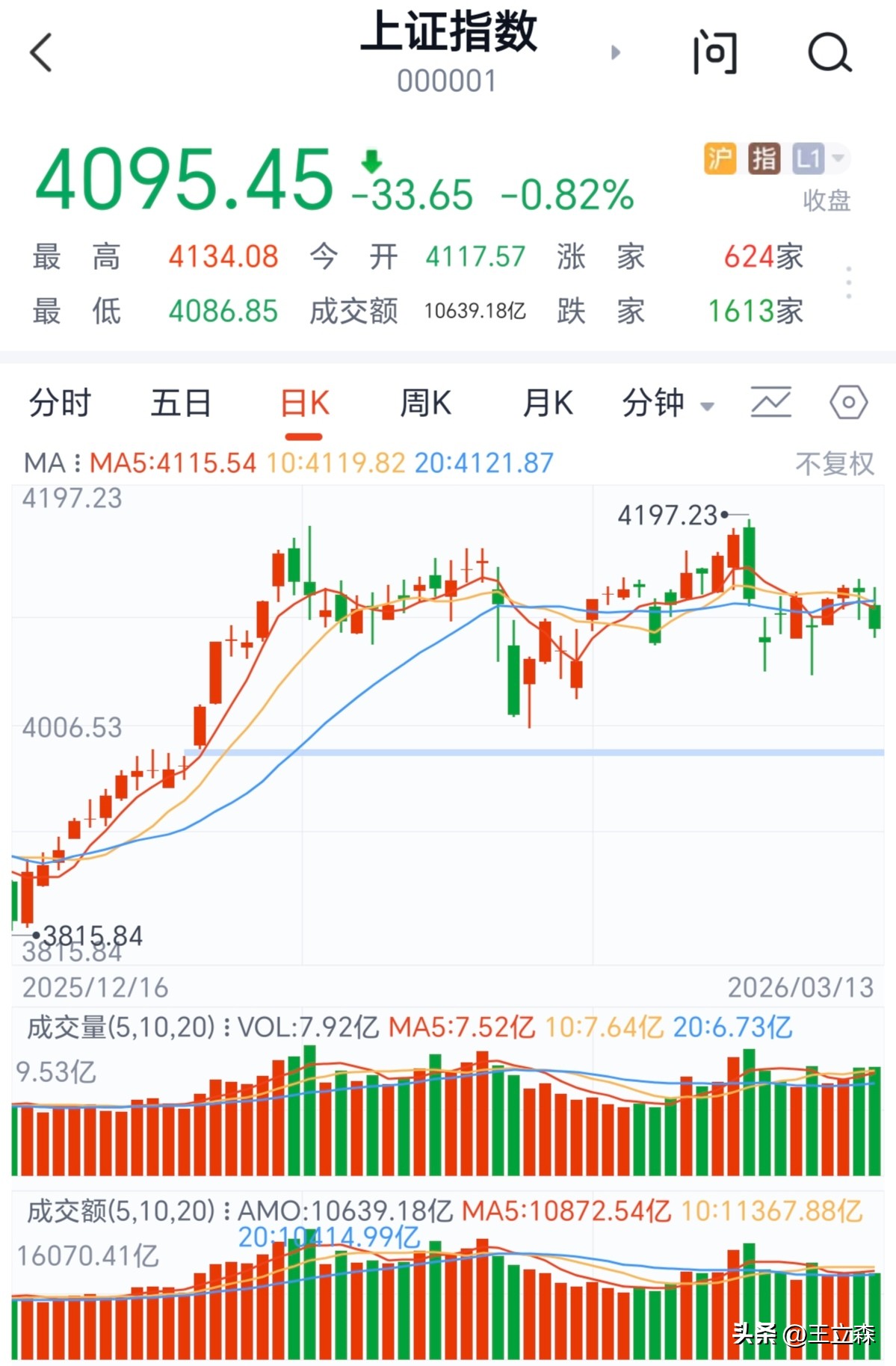Tap the brown 指 index badge
896x1366 pixels.
[764, 157]
